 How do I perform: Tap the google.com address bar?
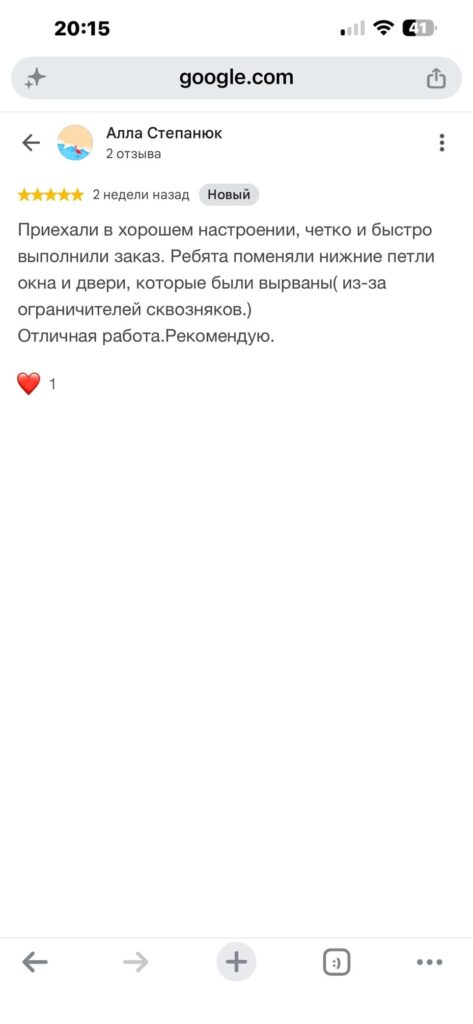point(236,78)
